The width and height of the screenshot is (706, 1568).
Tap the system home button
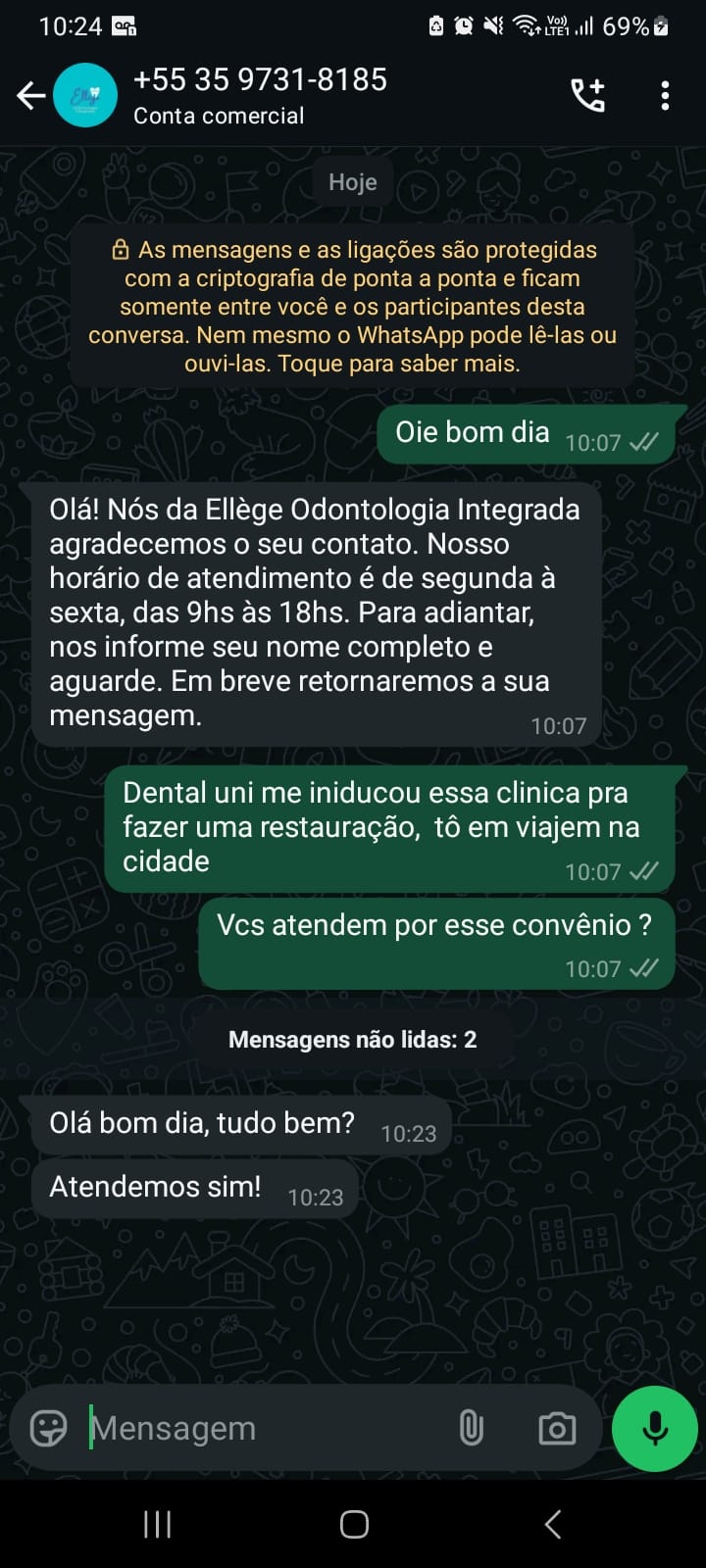click(354, 1524)
